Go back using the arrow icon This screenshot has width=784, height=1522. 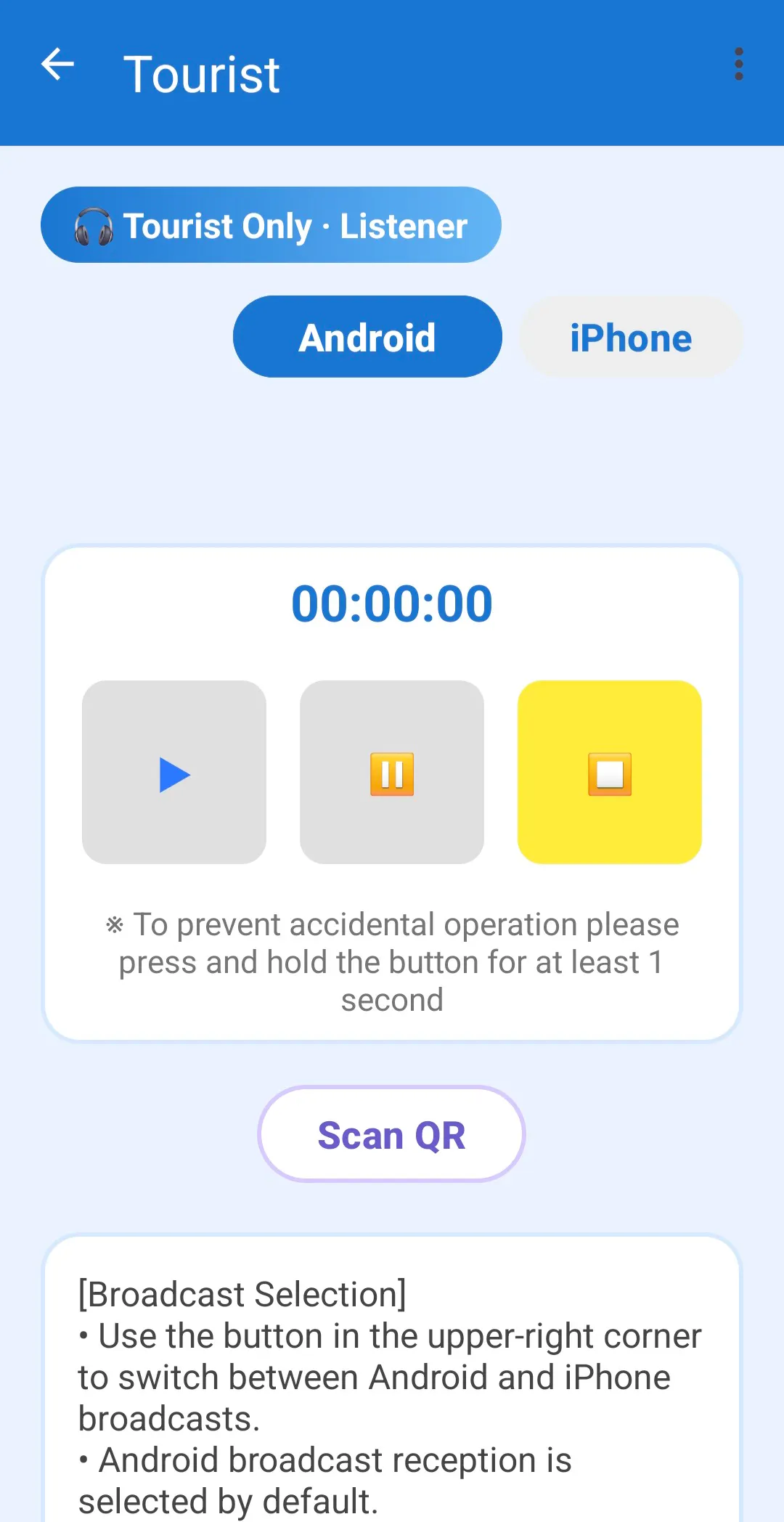point(57,65)
